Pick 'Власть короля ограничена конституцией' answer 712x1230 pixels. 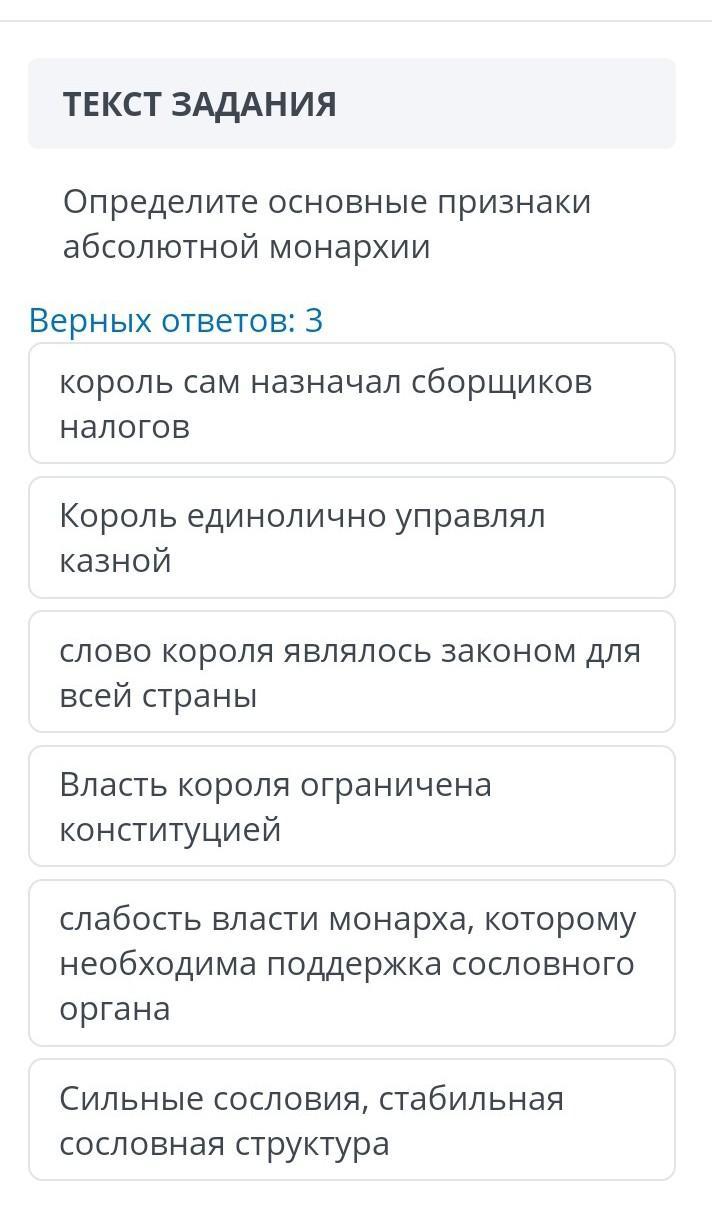click(352, 806)
